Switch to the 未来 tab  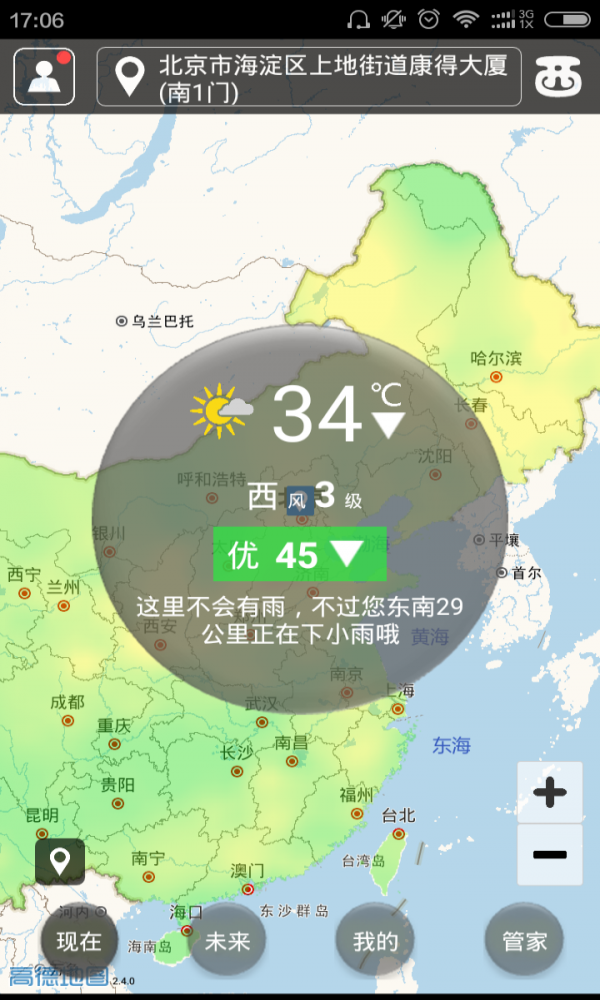pyautogui.click(x=227, y=941)
